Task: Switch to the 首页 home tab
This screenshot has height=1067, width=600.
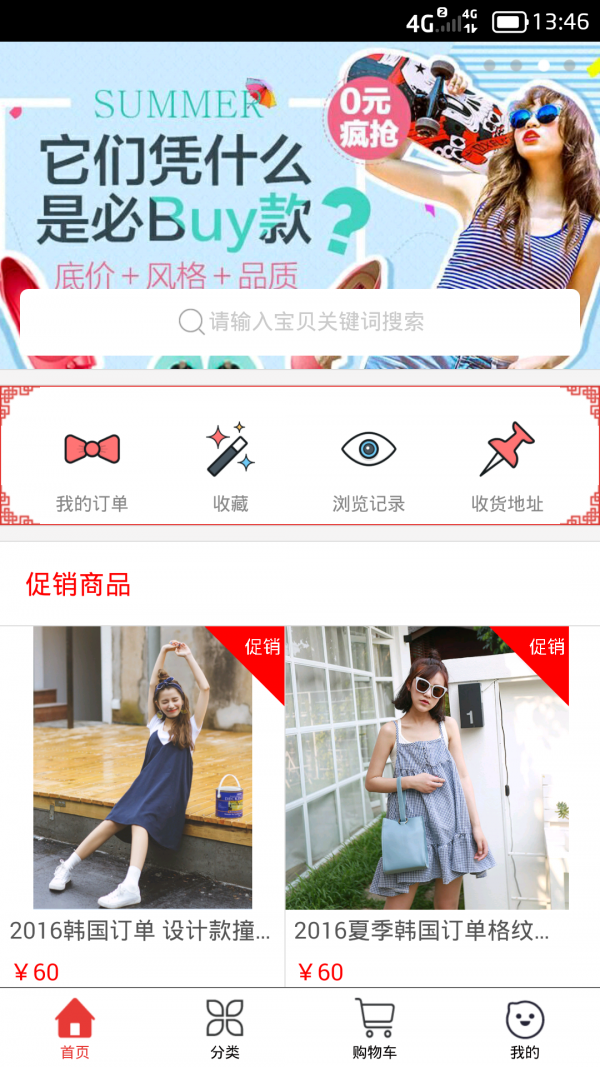Action: (x=75, y=1028)
